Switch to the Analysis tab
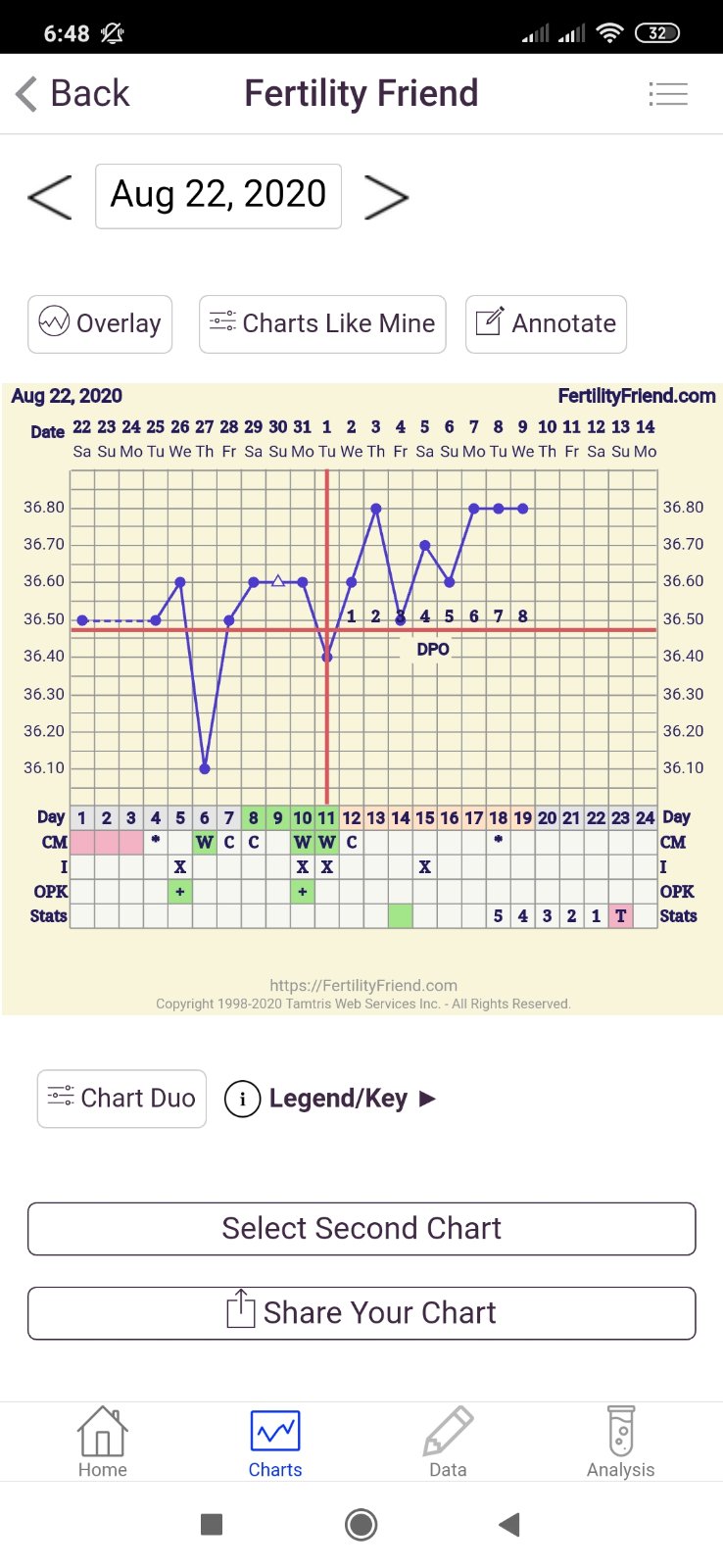Image resolution: width=723 pixels, height=1568 pixels. [x=620, y=1443]
